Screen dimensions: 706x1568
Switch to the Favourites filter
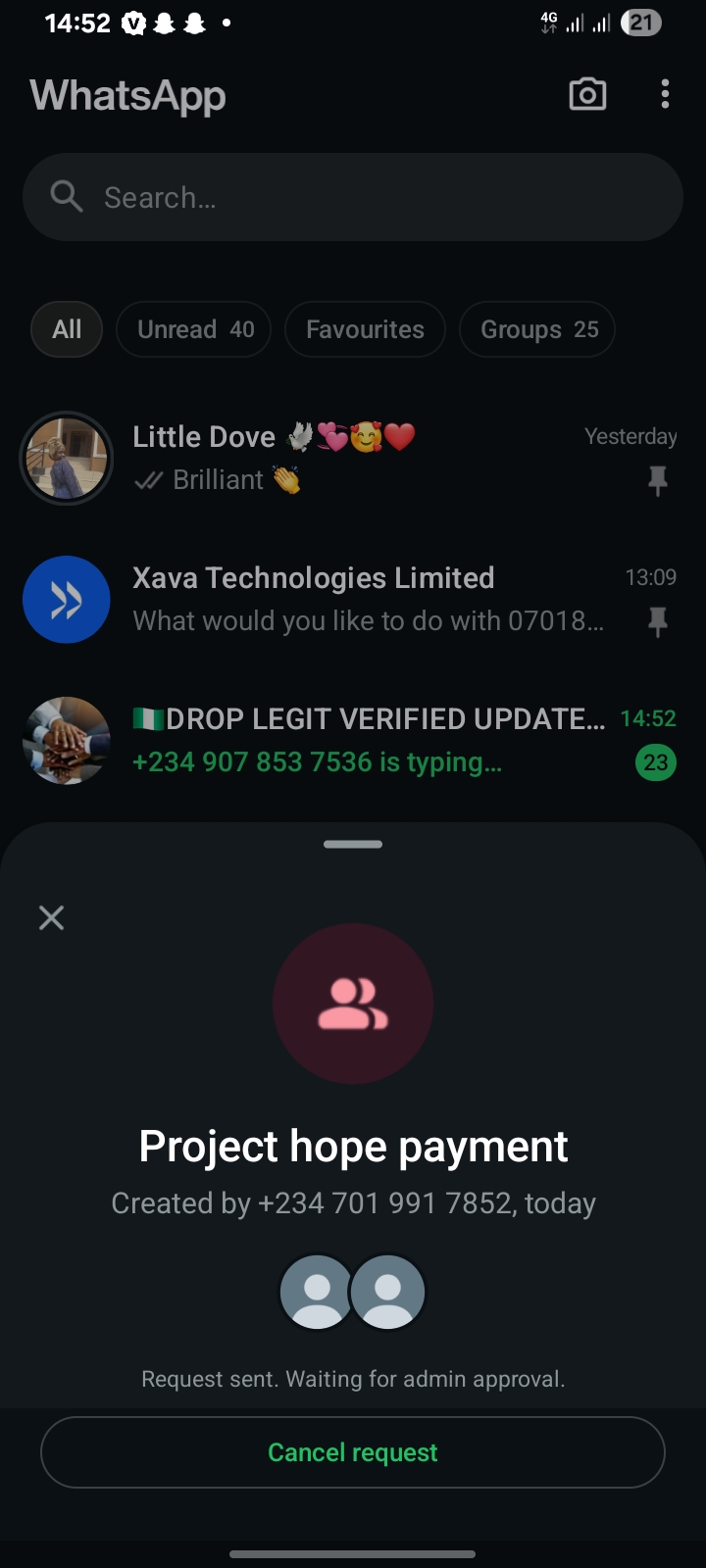pyautogui.click(x=365, y=329)
